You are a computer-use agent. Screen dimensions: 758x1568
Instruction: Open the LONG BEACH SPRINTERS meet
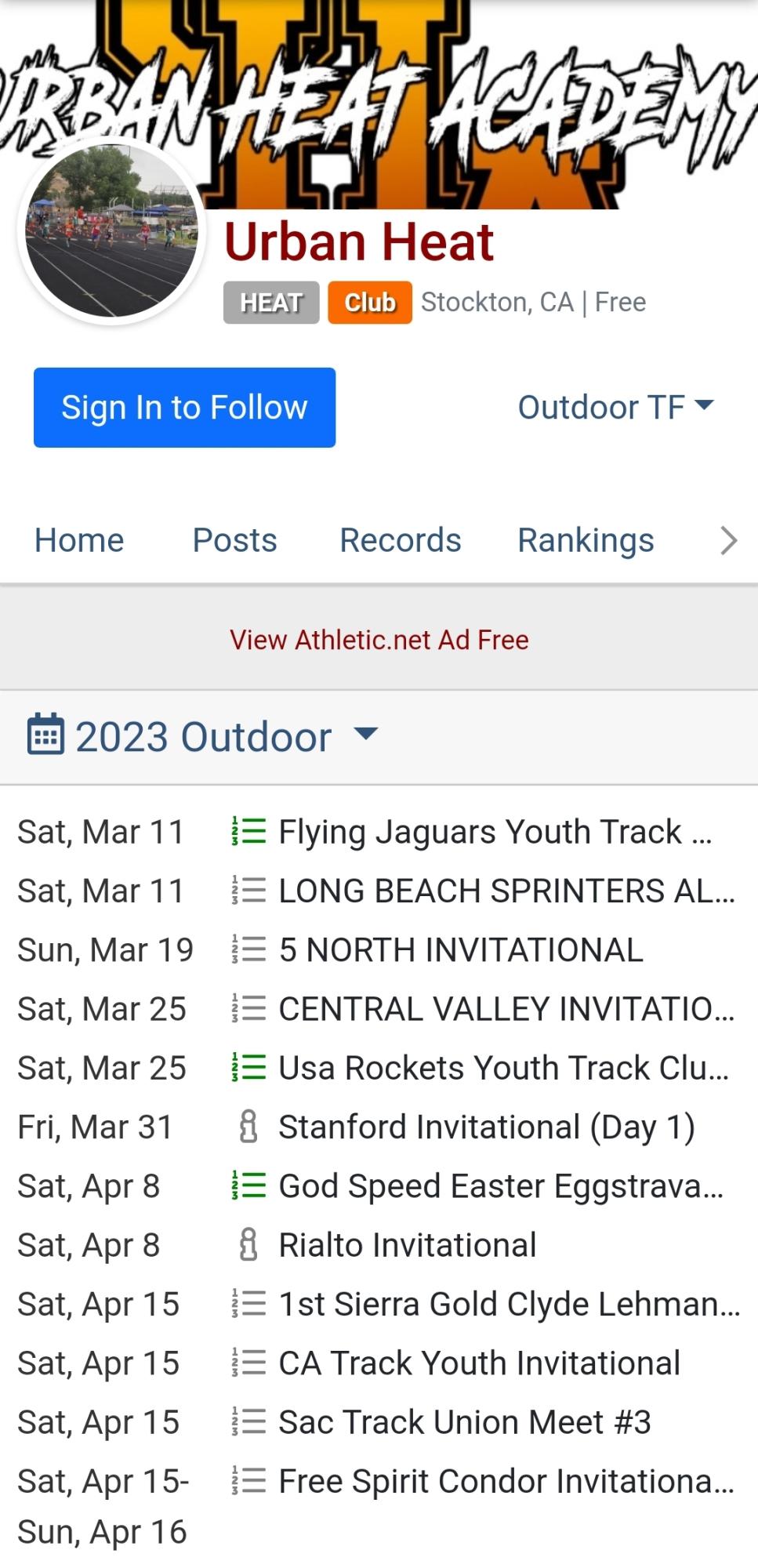(507, 891)
